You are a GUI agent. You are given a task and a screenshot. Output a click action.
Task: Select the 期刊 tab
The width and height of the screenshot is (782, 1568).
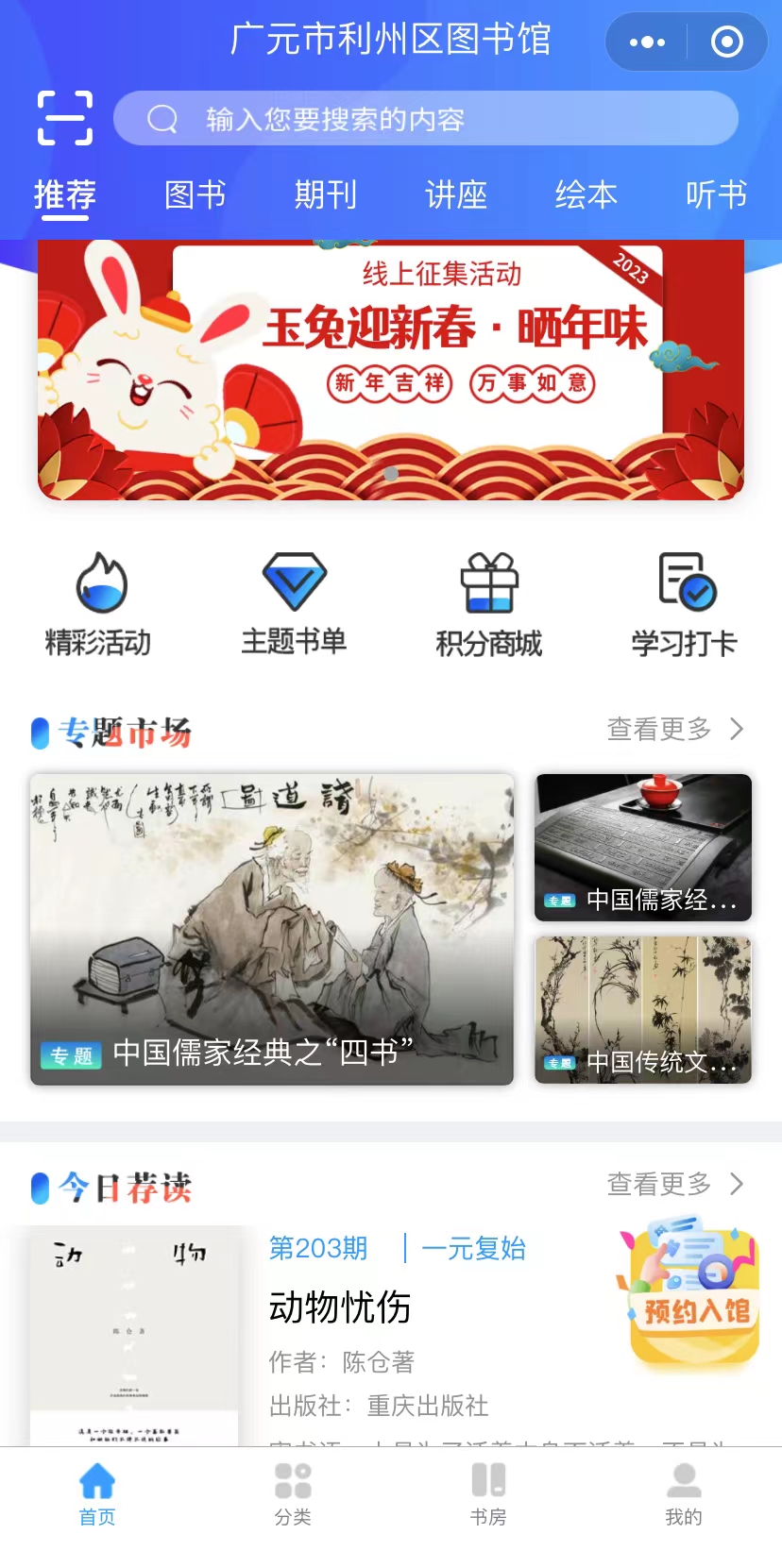pos(325,195)
